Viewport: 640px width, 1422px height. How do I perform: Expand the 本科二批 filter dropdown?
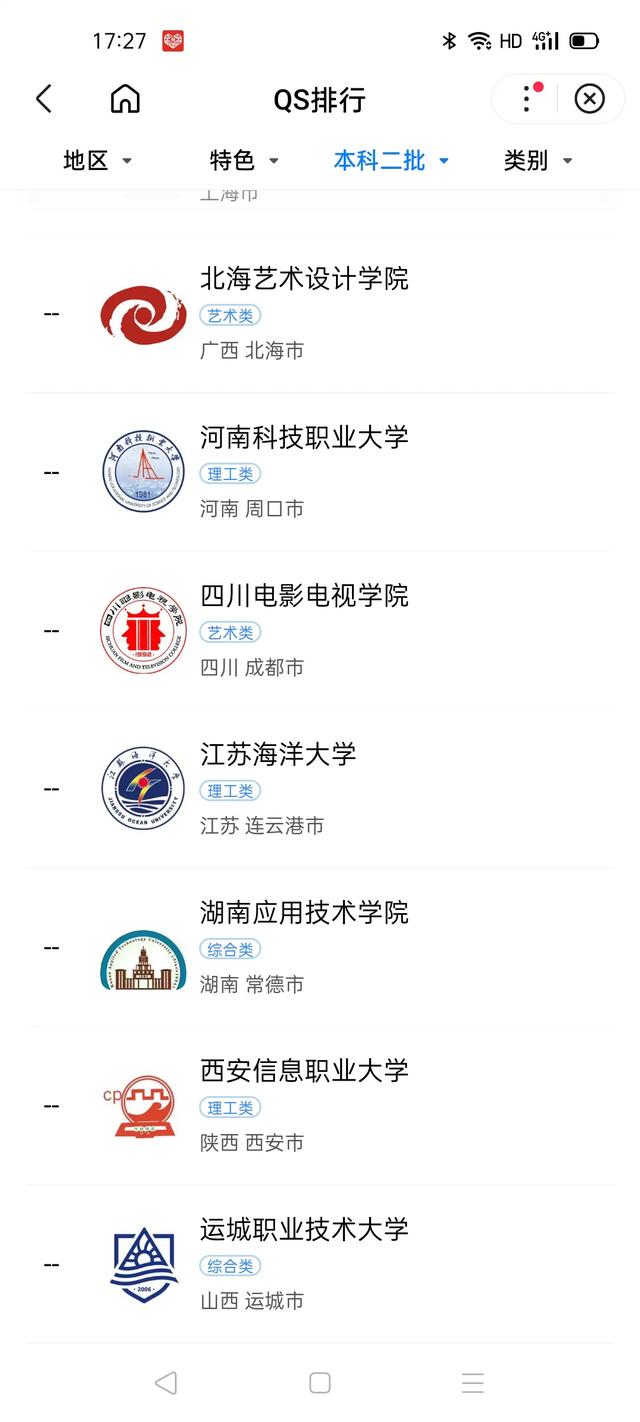pyautogui.click(x=391, y=160)
